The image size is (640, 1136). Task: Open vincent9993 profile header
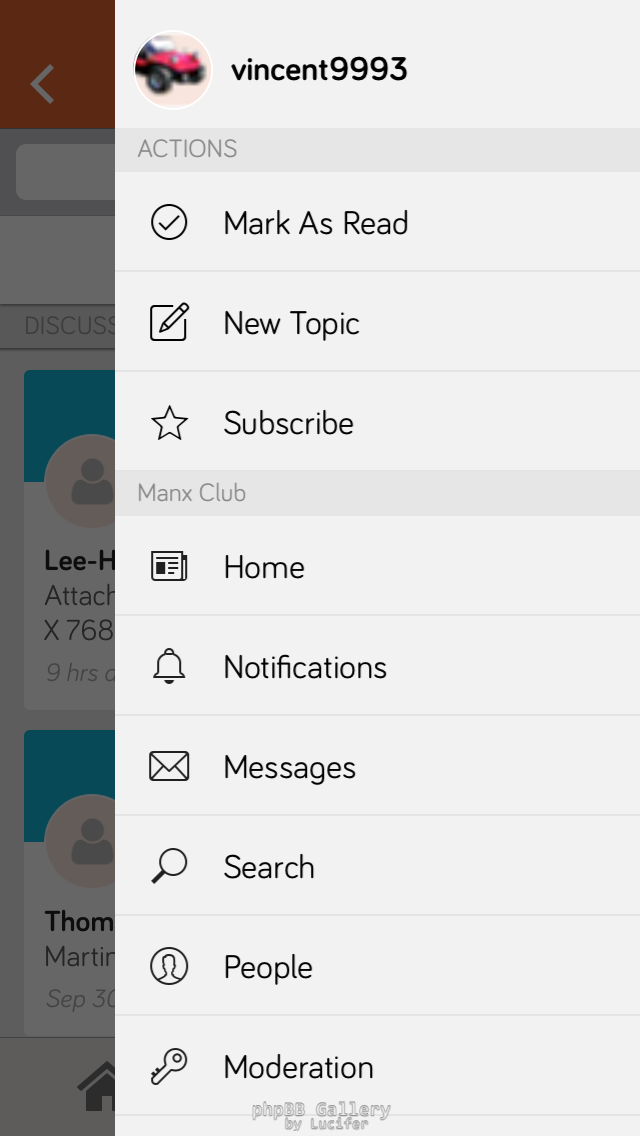[x=318, y=69]
